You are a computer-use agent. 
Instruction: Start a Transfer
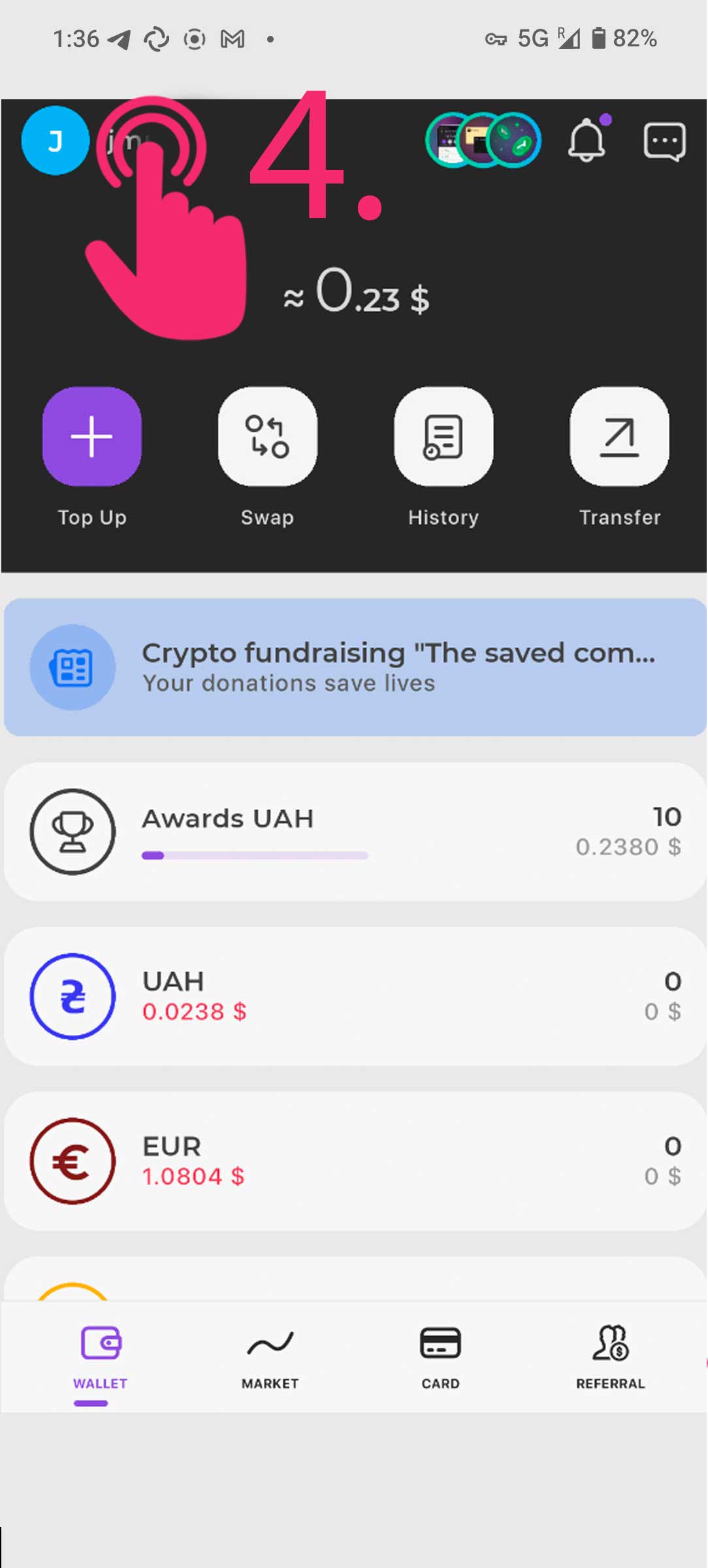point(619,436)
